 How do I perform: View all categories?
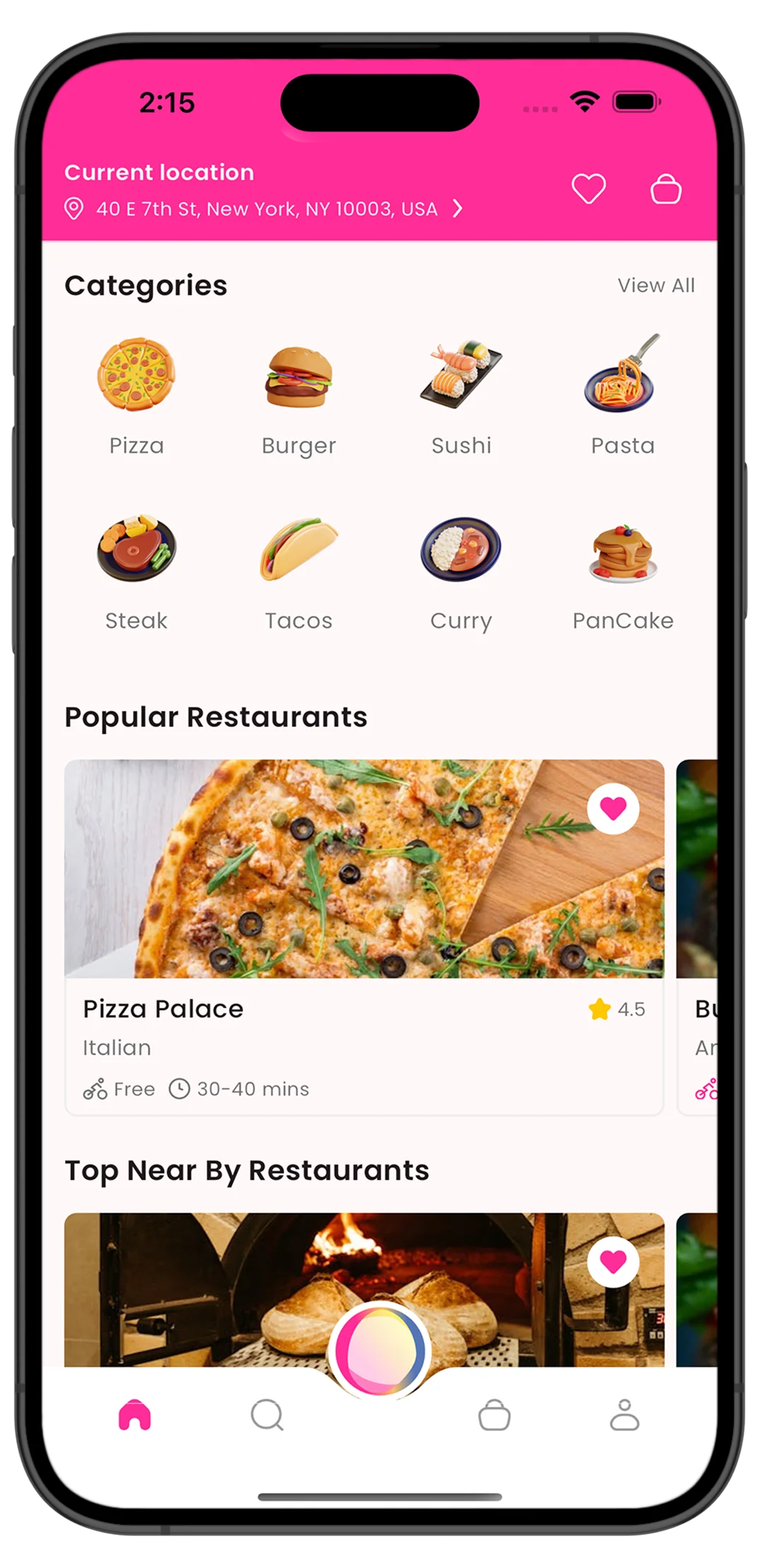coord(655,285)
